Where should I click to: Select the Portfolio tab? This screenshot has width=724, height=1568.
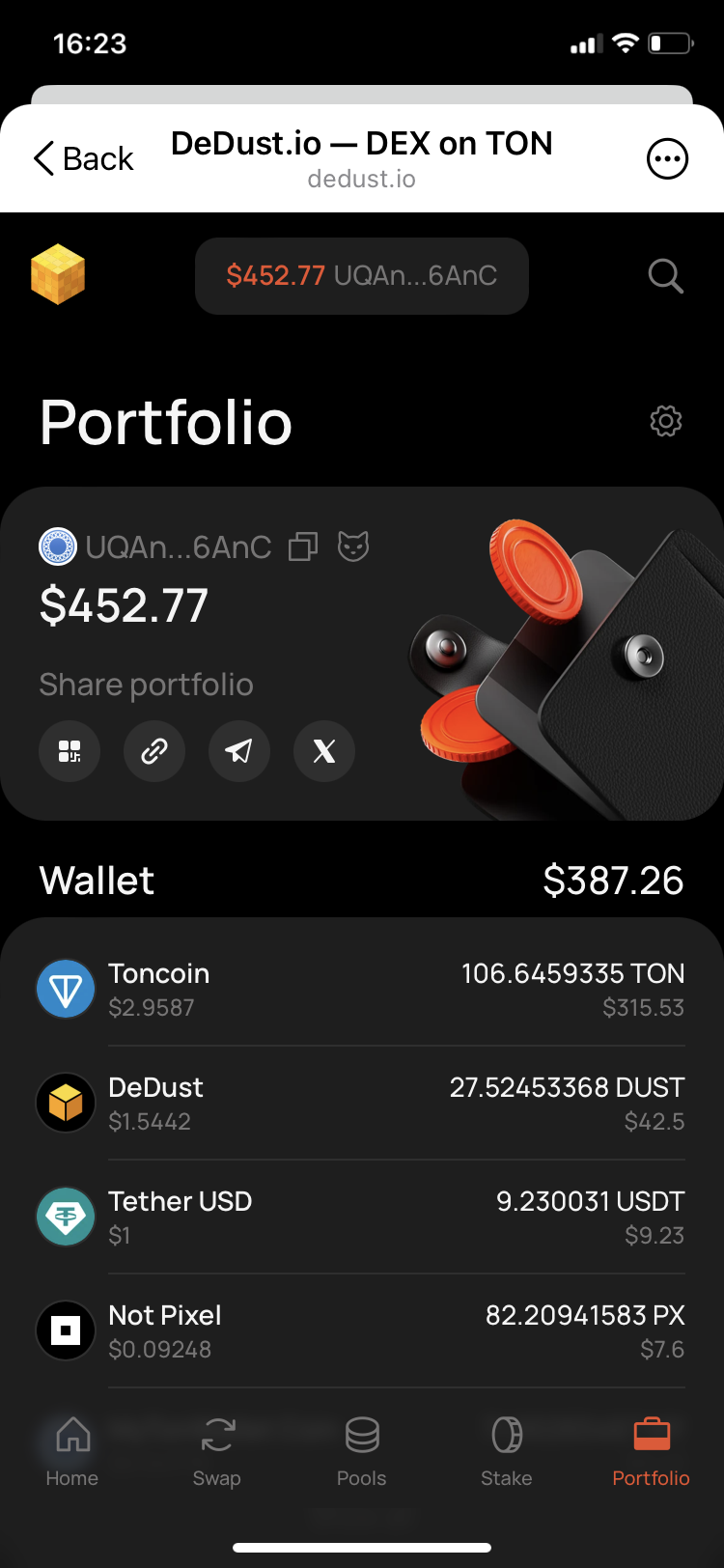point(652,1451)
